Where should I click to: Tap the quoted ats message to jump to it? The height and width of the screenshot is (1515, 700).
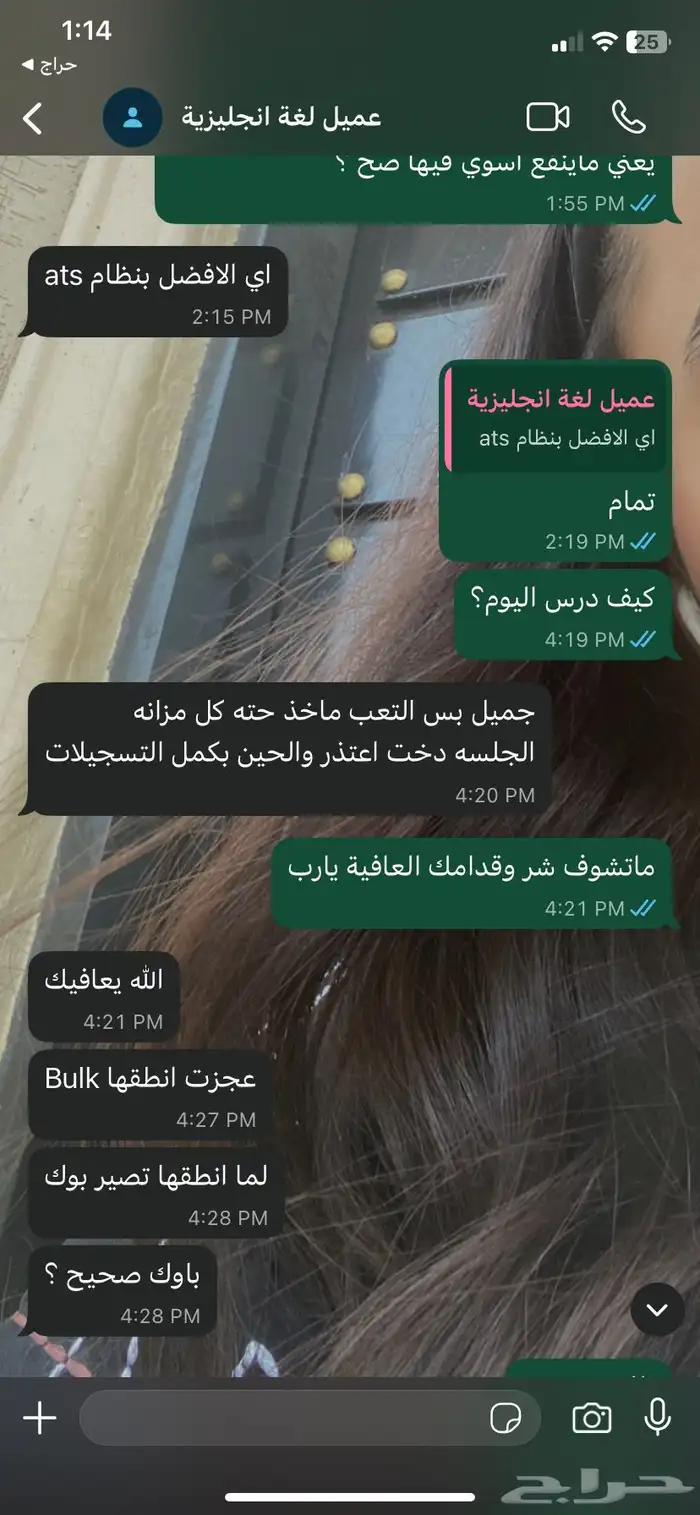[x=556, y=418]
